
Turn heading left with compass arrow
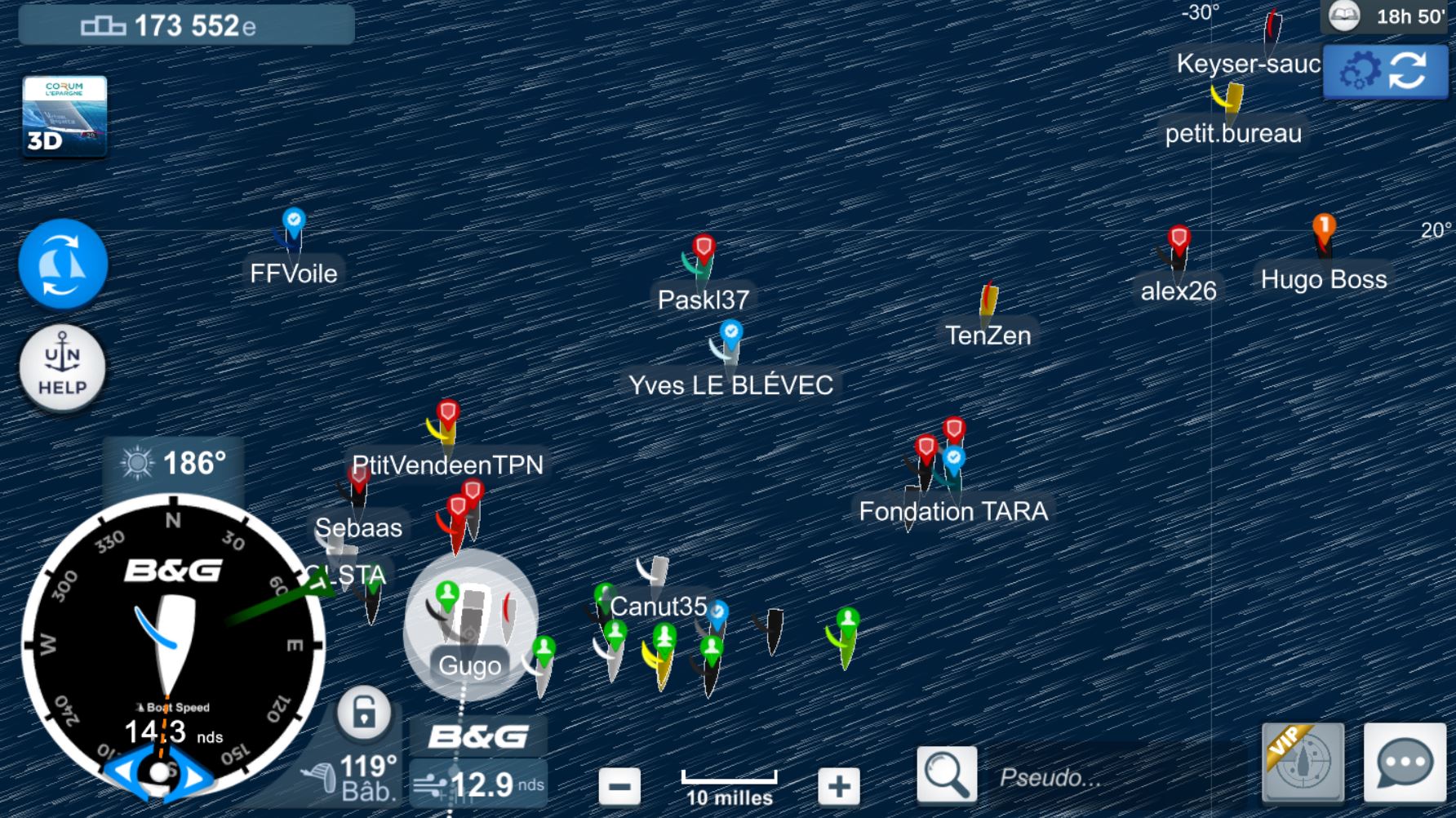pyautogui.click(x=124, y=771)
